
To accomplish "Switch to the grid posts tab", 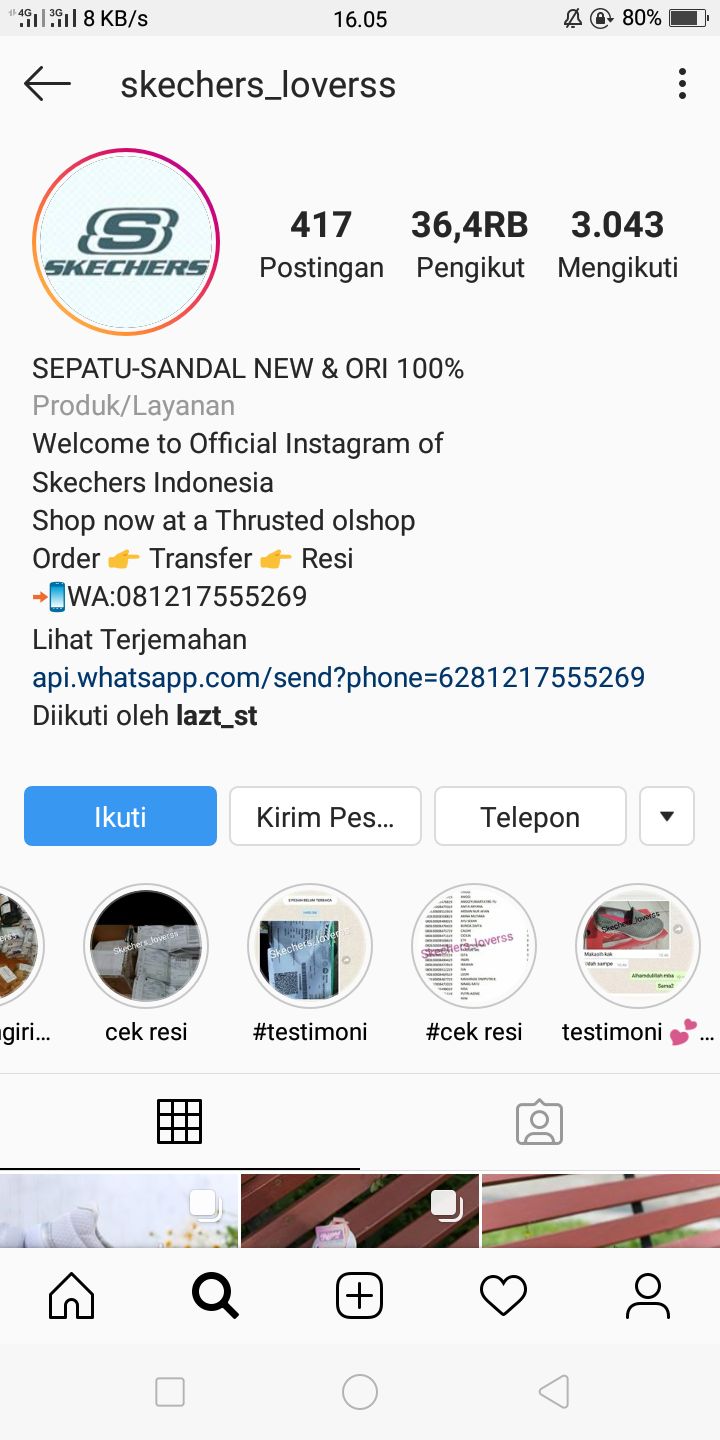I will (x=180, y=1121).
